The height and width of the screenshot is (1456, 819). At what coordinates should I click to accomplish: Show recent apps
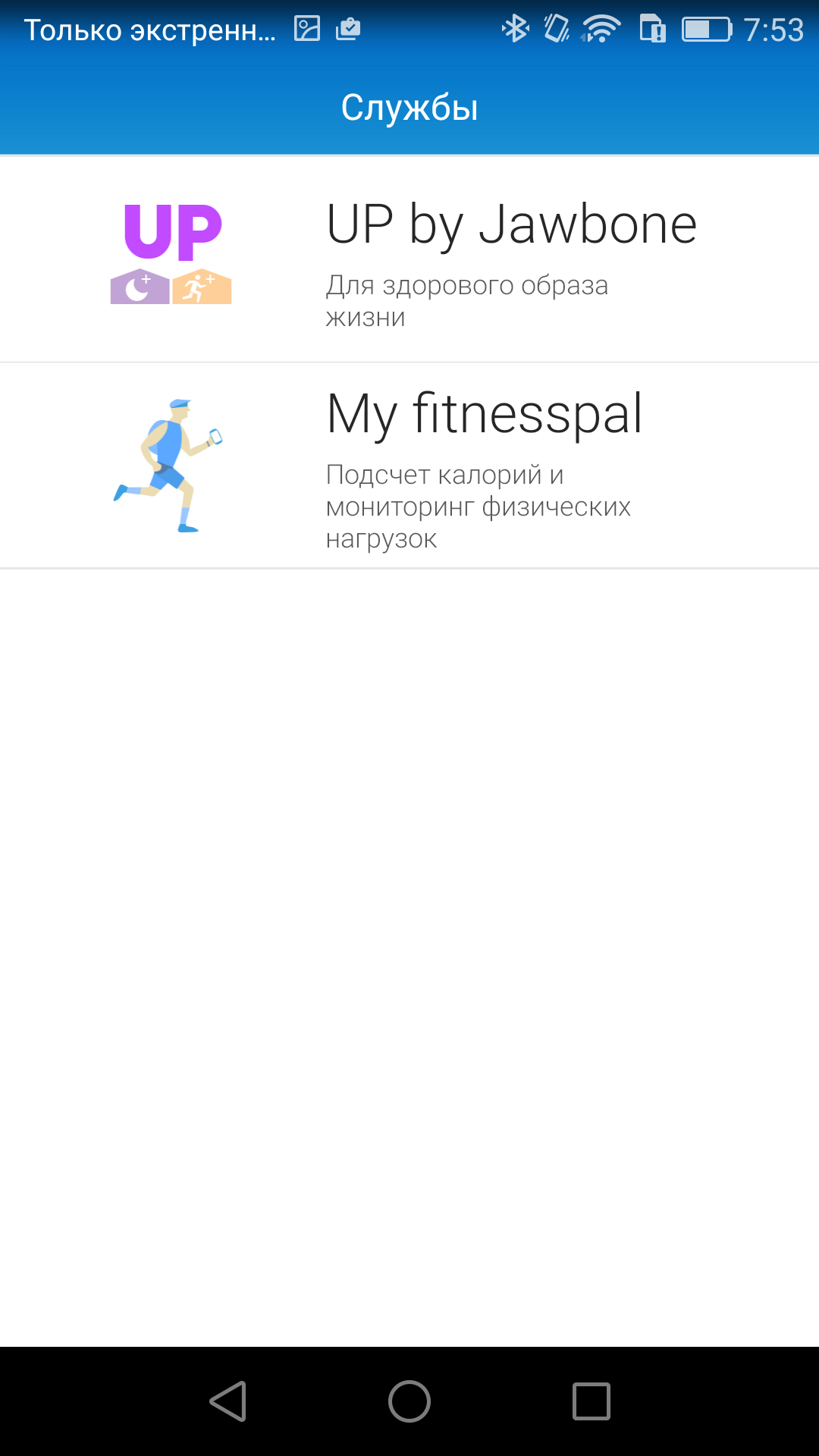(591, 1401)
